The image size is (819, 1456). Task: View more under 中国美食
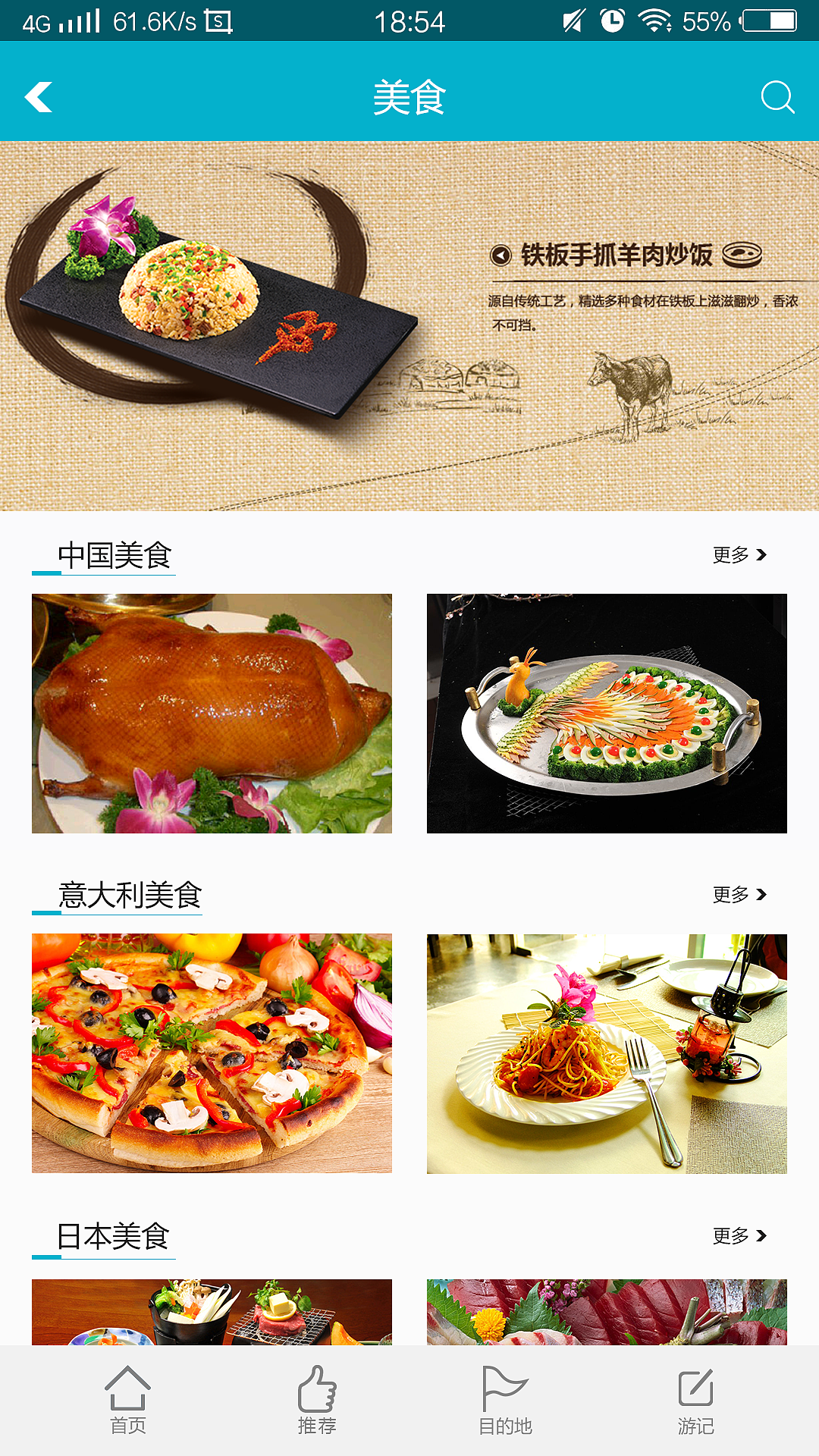coord(739,555)
